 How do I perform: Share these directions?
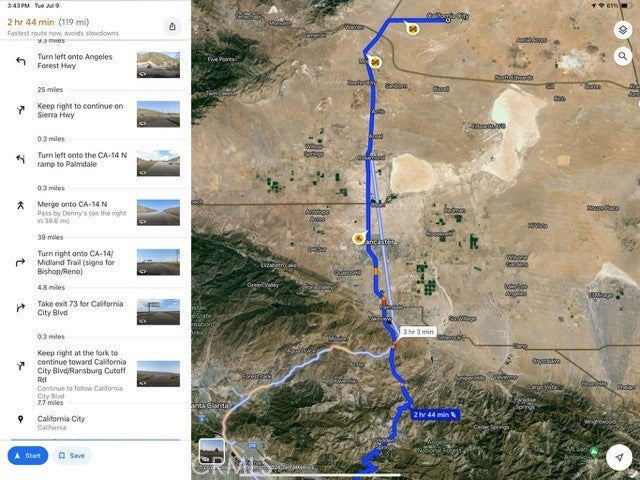coord(172,27)
